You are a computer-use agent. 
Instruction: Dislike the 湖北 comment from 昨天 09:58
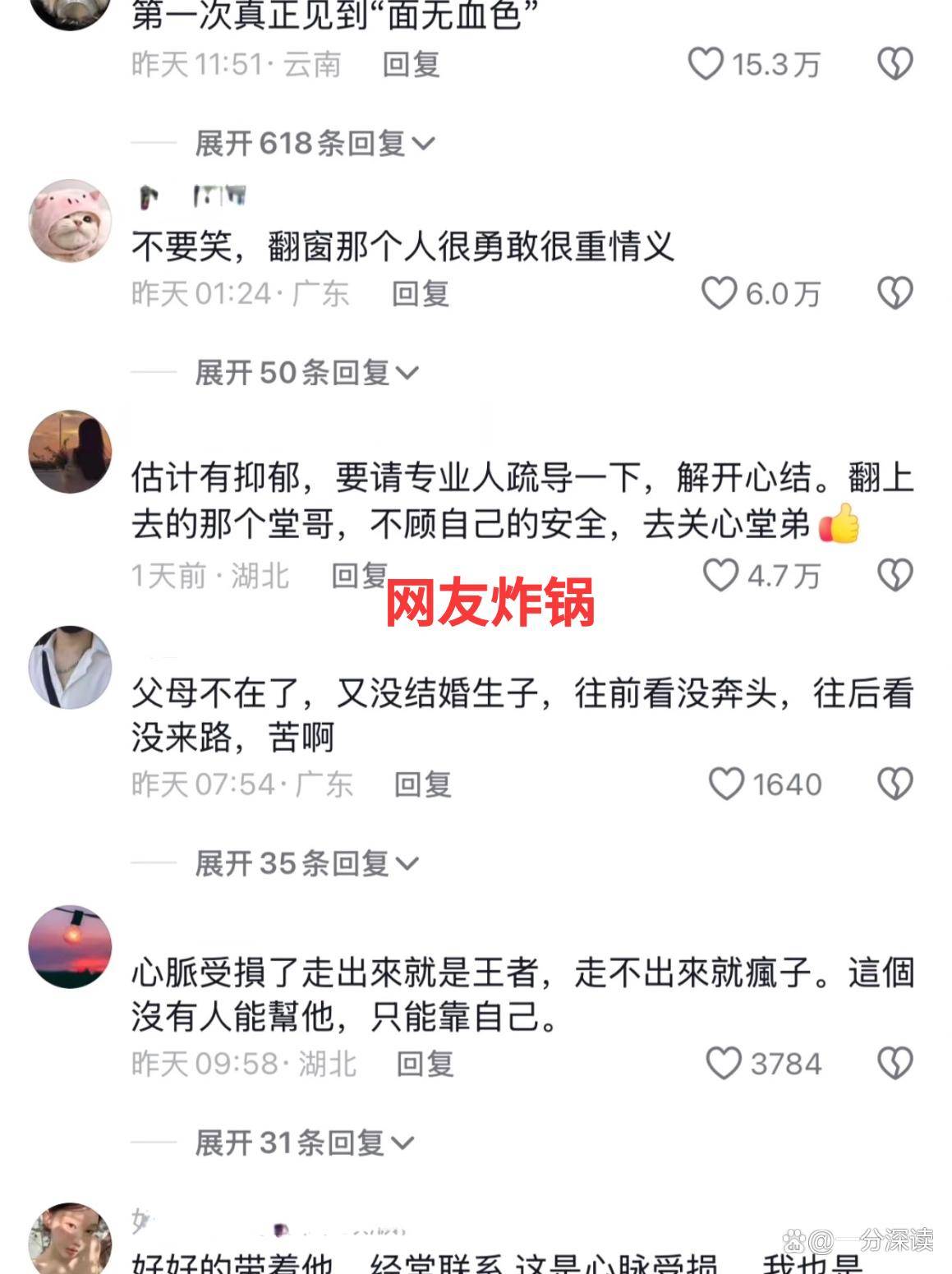point(895,1063)
